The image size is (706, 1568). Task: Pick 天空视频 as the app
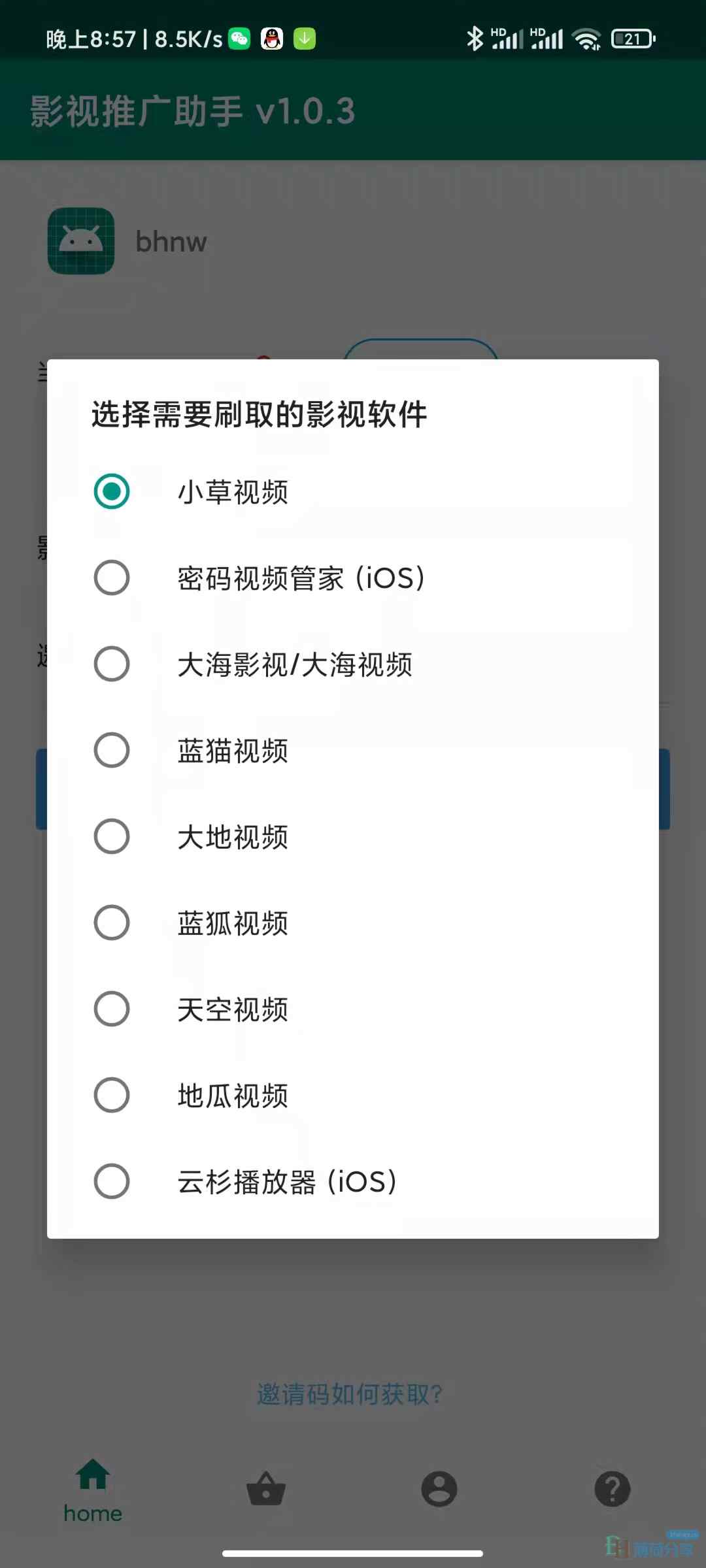[112, 1009]
